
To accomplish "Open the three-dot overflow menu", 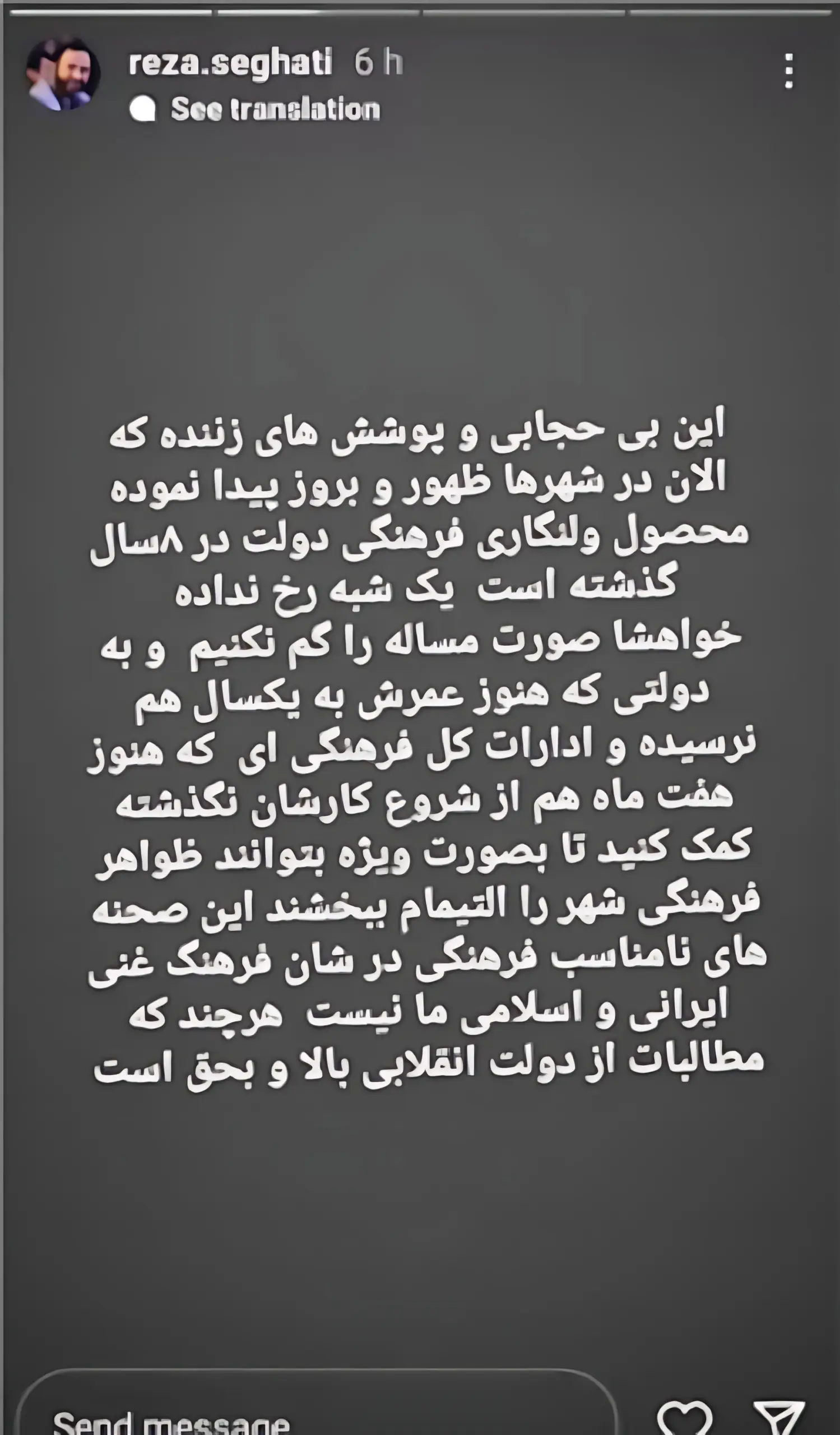I will pyautogui.click(x=788, y=71).
